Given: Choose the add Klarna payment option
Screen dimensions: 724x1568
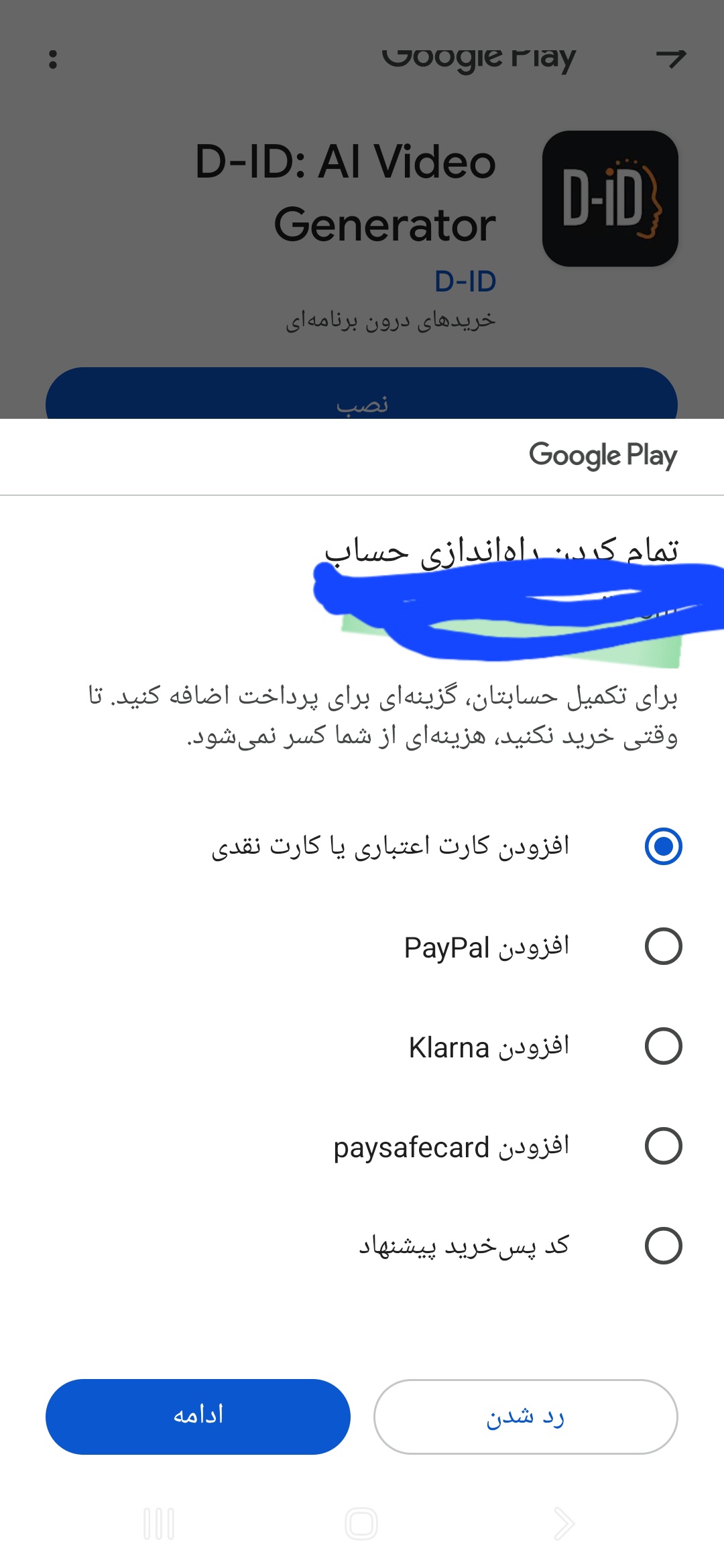Looking at the screenshot, I should point(663,1046).
